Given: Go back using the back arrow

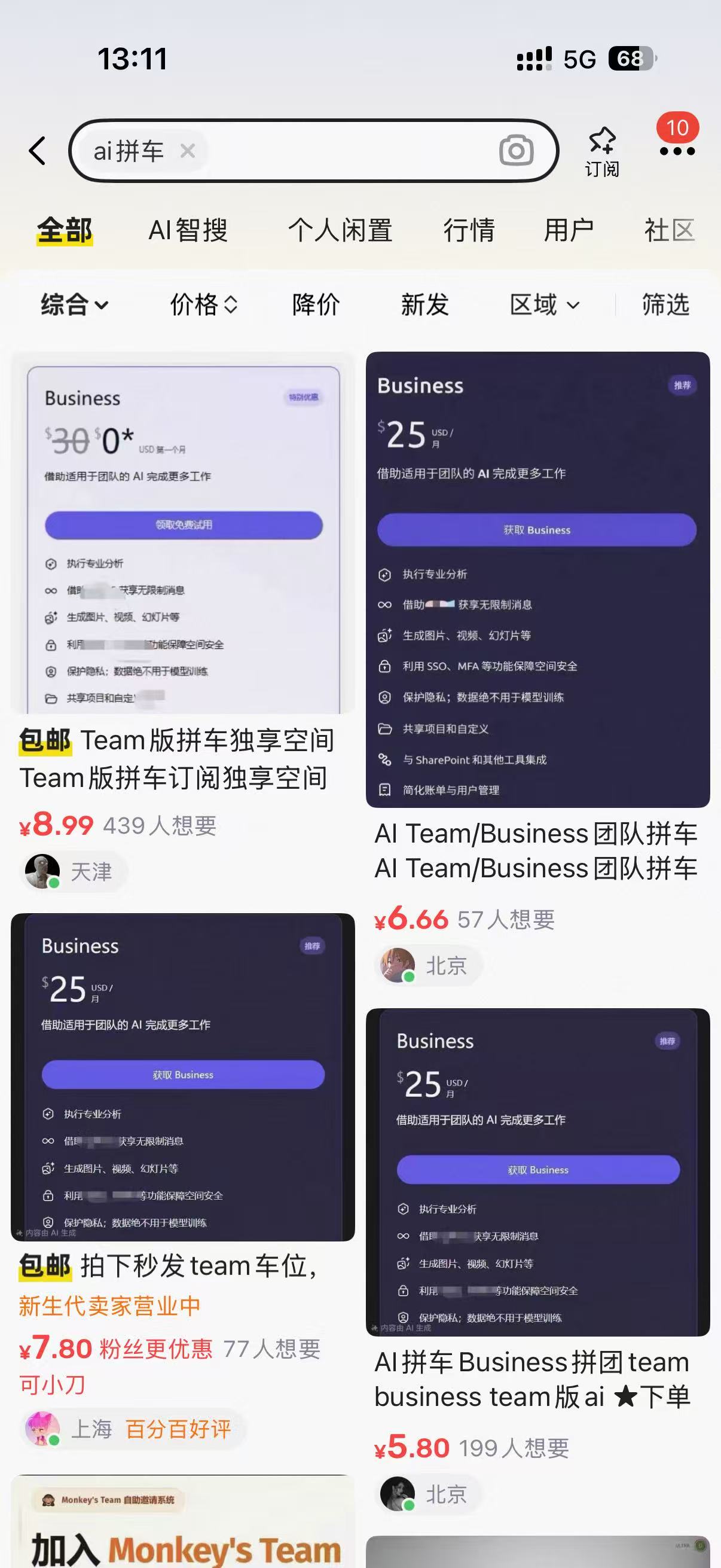Looking at the screenshot, I should click(38, 150).
